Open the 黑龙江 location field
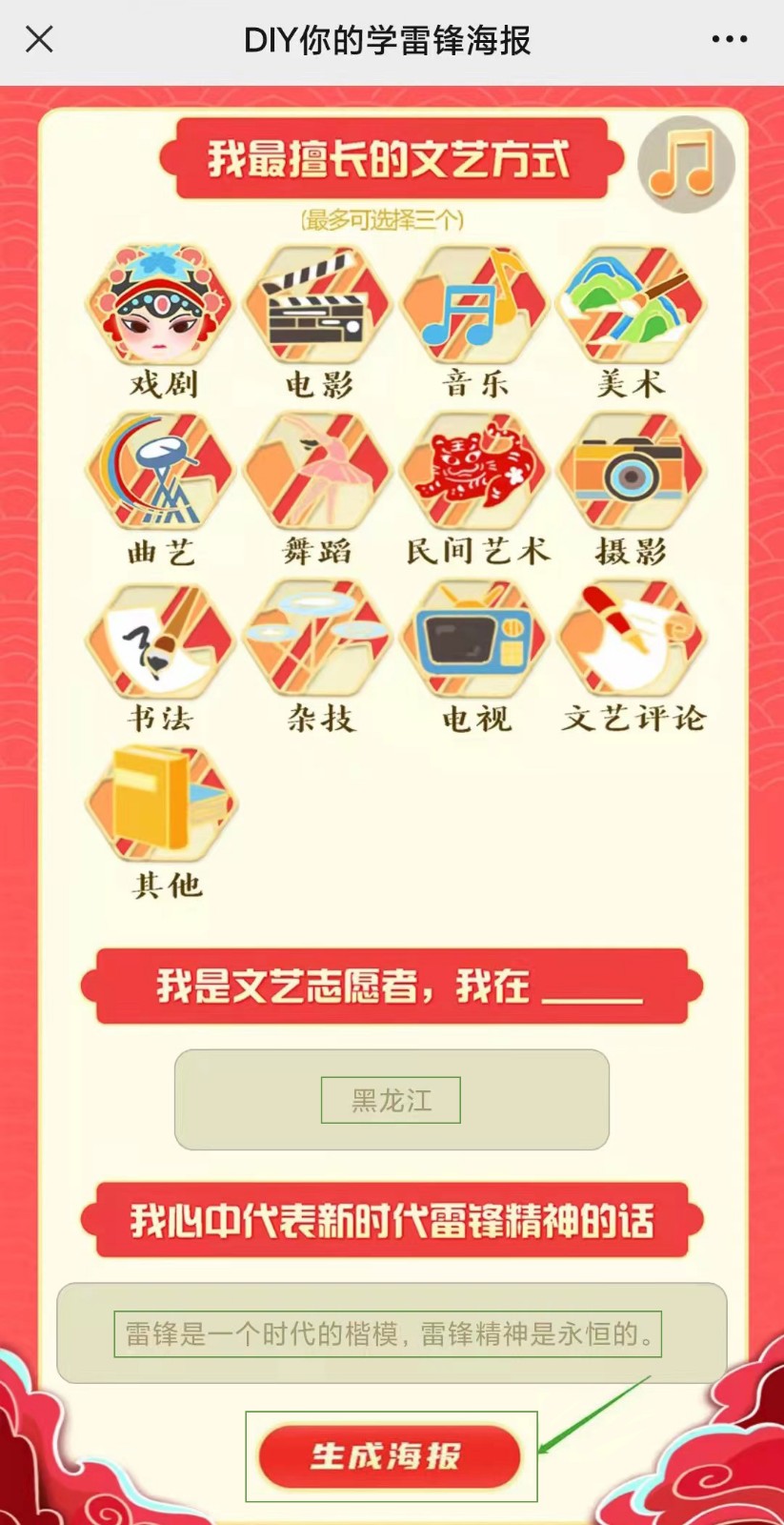The width and height of the screenshot is (784, 1525). pos(392,1100)
